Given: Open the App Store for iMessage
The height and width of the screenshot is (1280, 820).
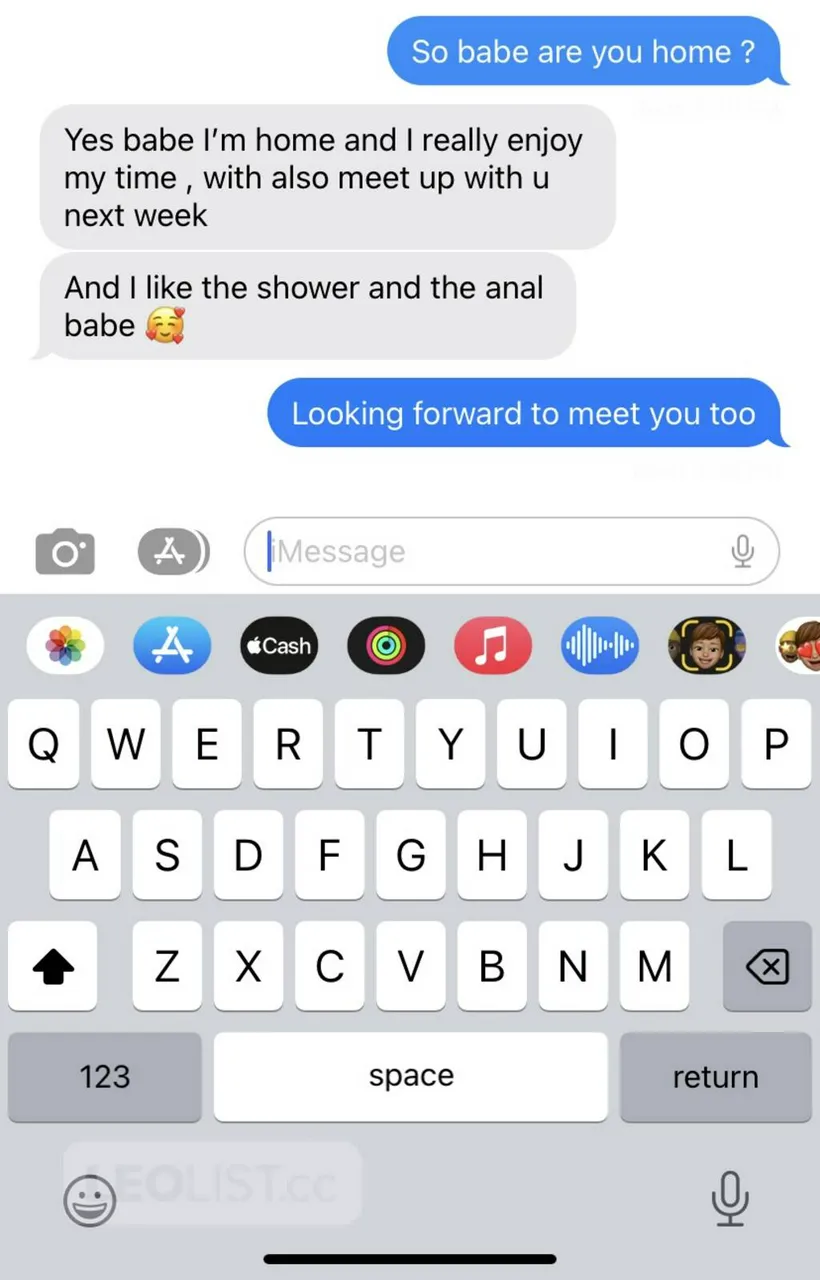Looking at the screenshot, I should [x=172, y=646].
